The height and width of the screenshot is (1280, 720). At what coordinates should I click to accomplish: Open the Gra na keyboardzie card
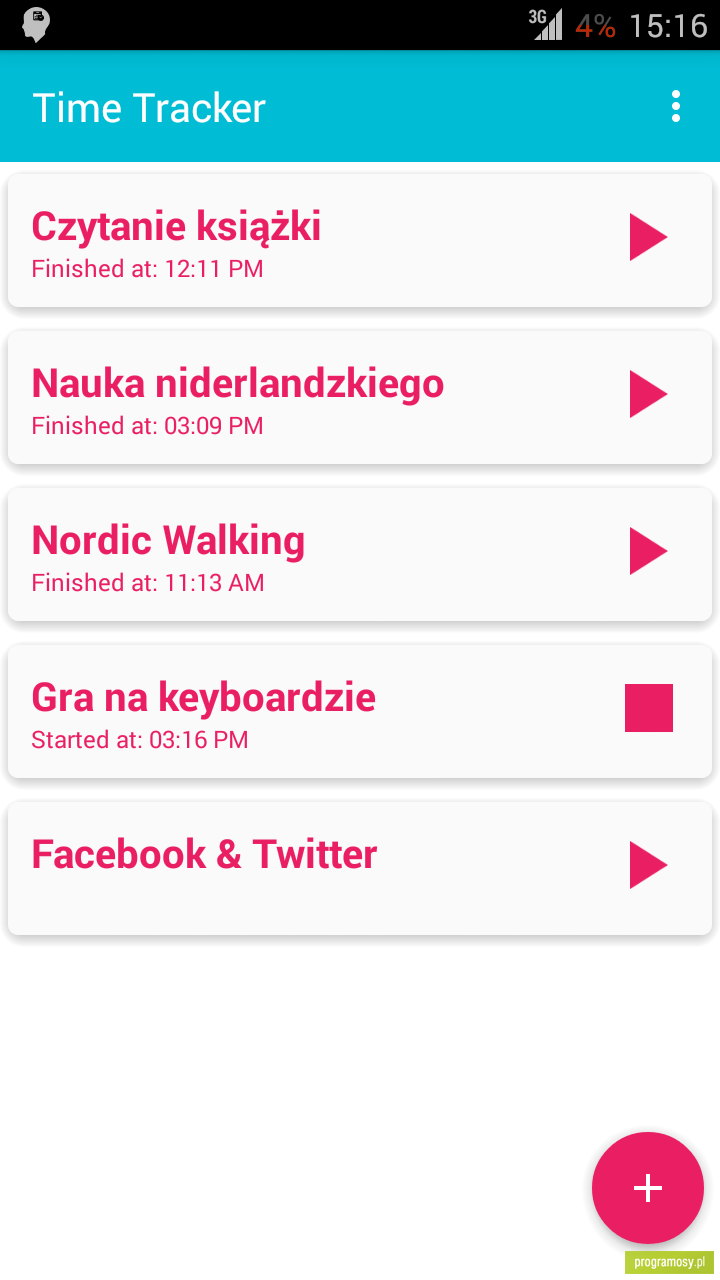coord(360,711)
